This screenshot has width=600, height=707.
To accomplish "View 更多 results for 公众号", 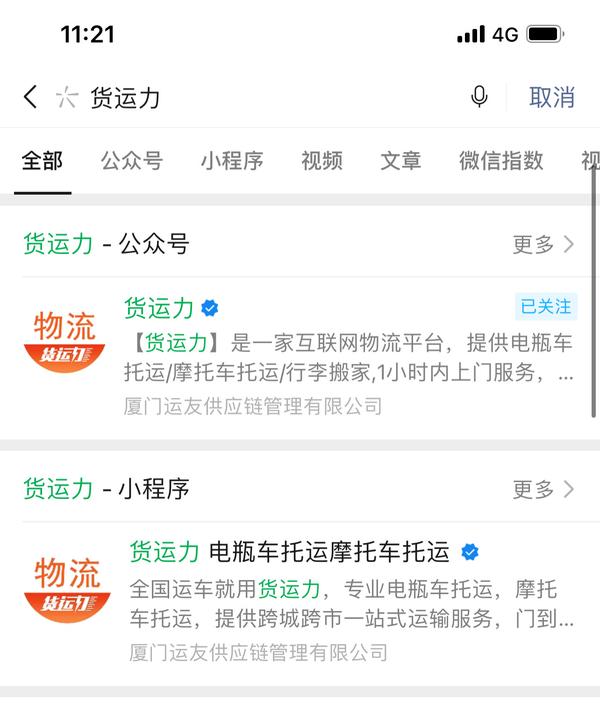I will [543, 244].
